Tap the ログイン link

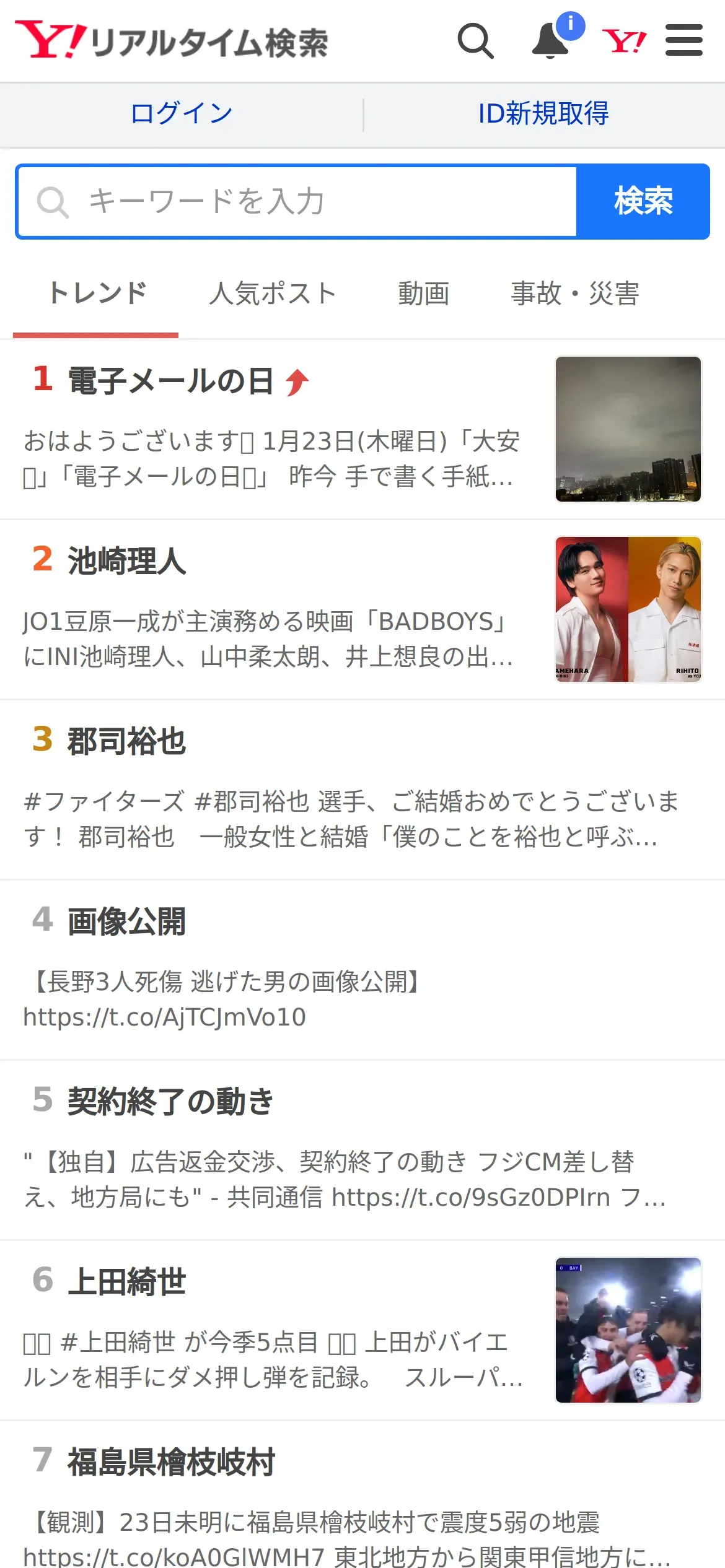click(x=182, y=113)
